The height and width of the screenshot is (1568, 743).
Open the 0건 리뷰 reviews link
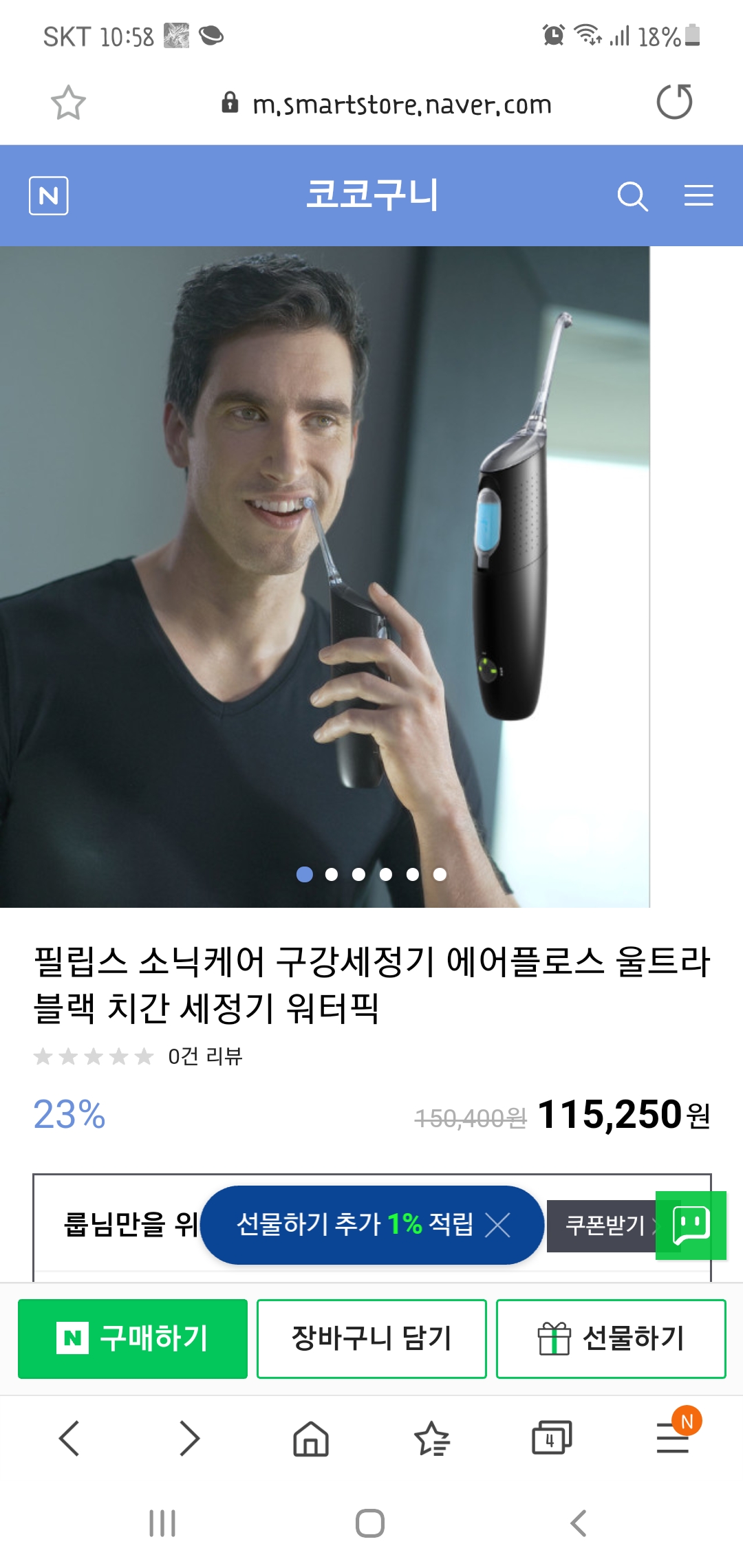pos(205,1056)
